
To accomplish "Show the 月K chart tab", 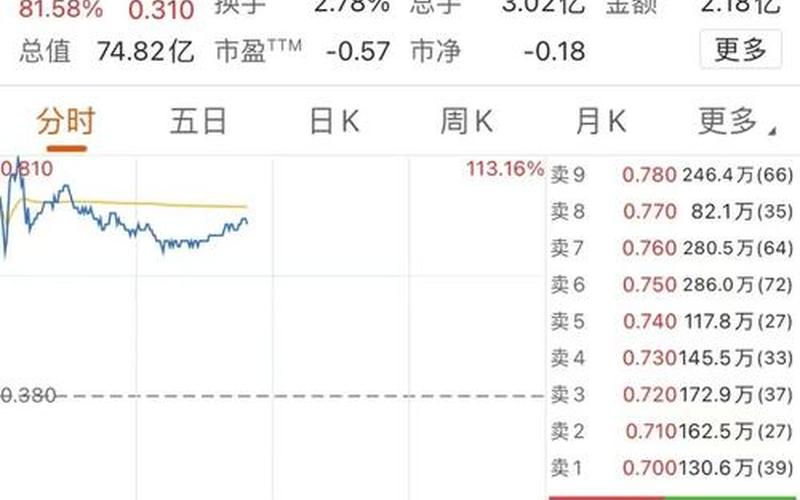I will [x=600, y=122].
